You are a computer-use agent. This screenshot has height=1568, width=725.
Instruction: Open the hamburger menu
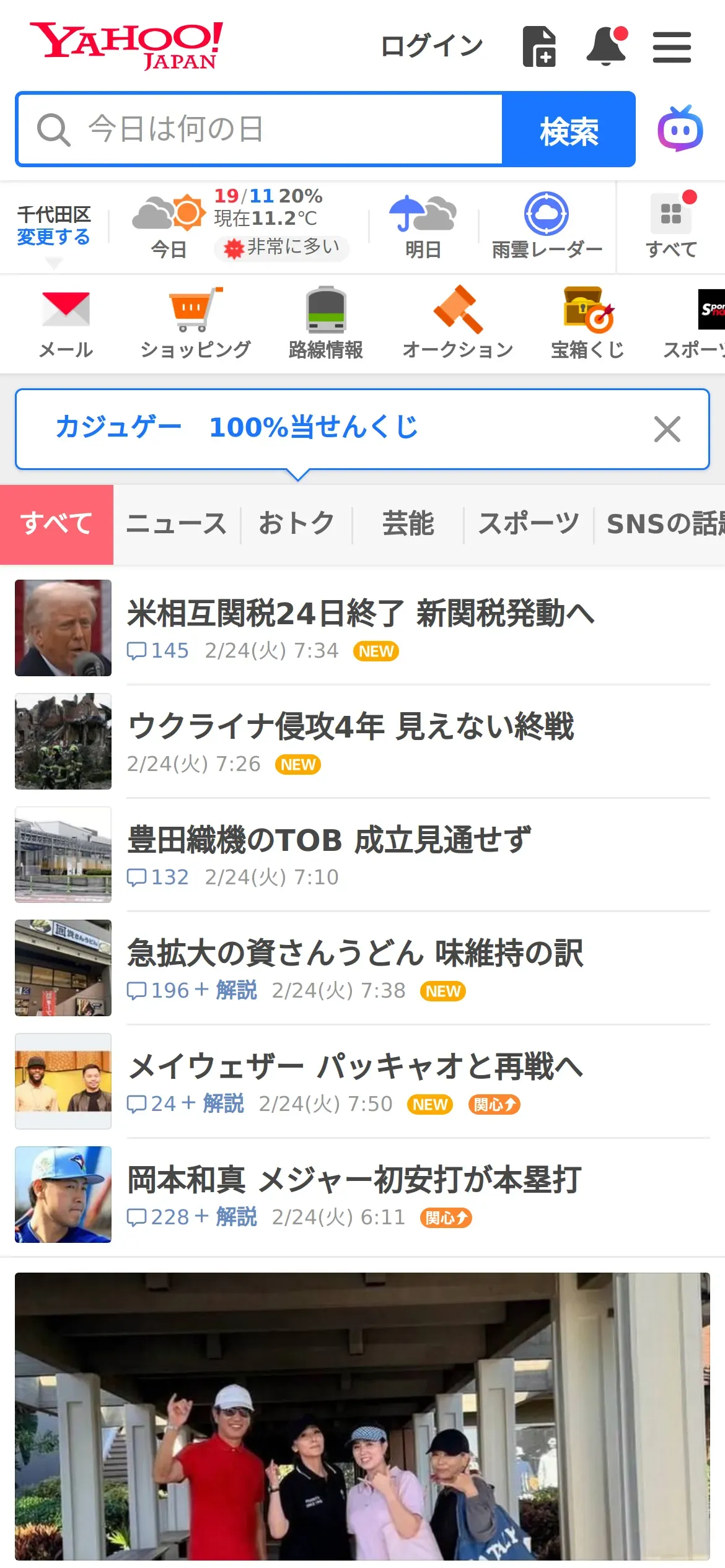pyautogui.click(x=672, y=48)
